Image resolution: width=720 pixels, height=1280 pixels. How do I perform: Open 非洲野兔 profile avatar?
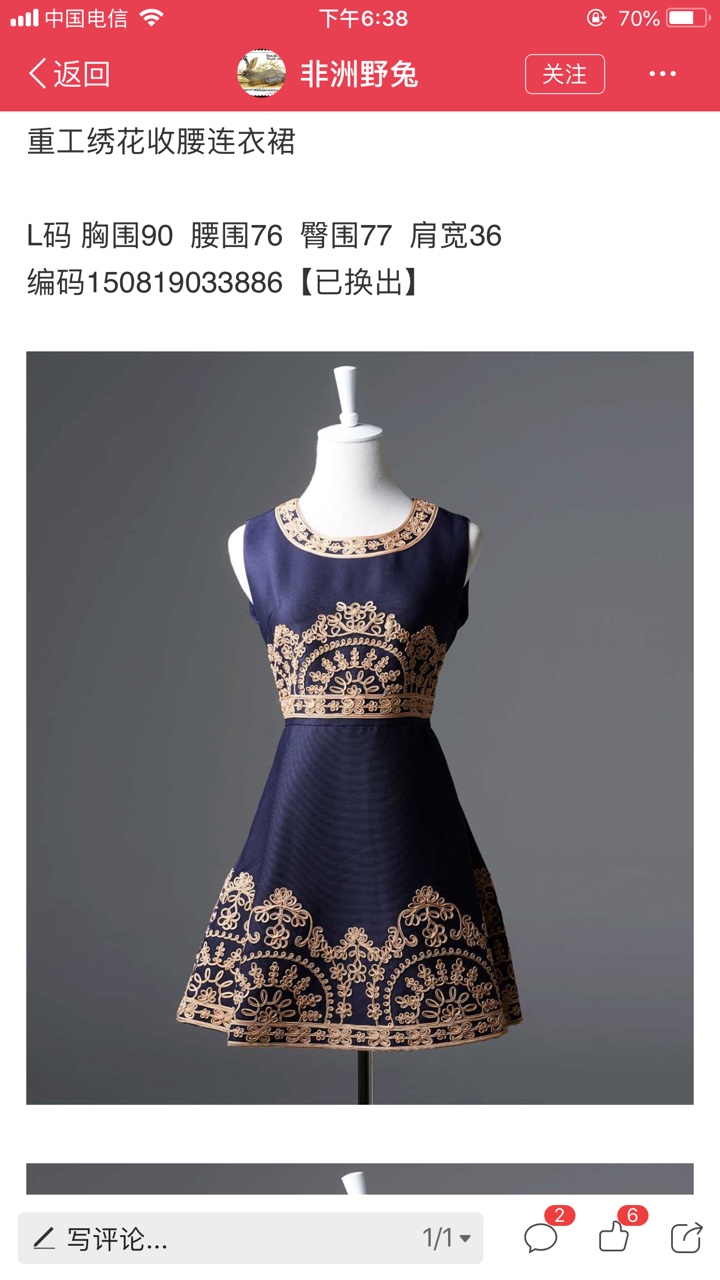tap(262, 74)
